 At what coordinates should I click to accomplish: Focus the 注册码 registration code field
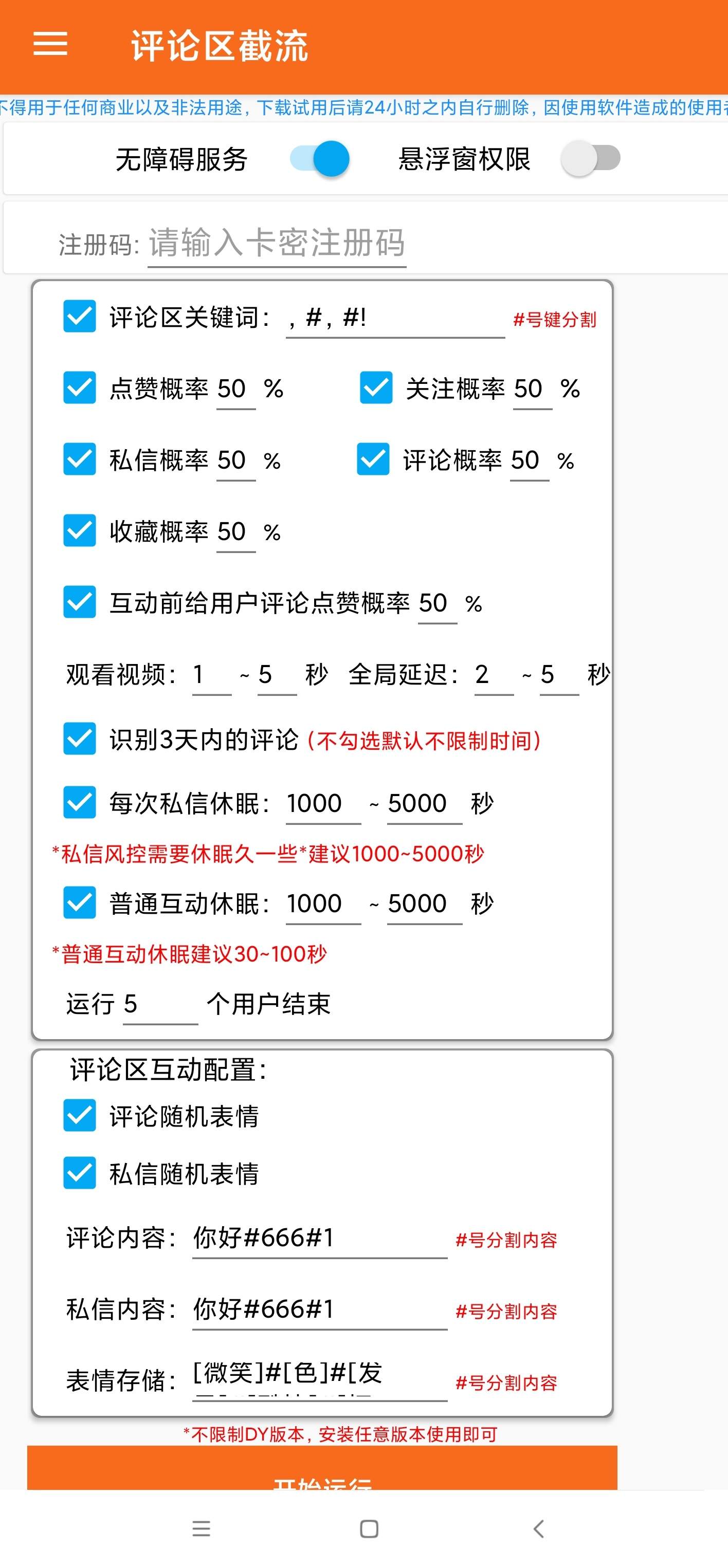coord(277,244)
